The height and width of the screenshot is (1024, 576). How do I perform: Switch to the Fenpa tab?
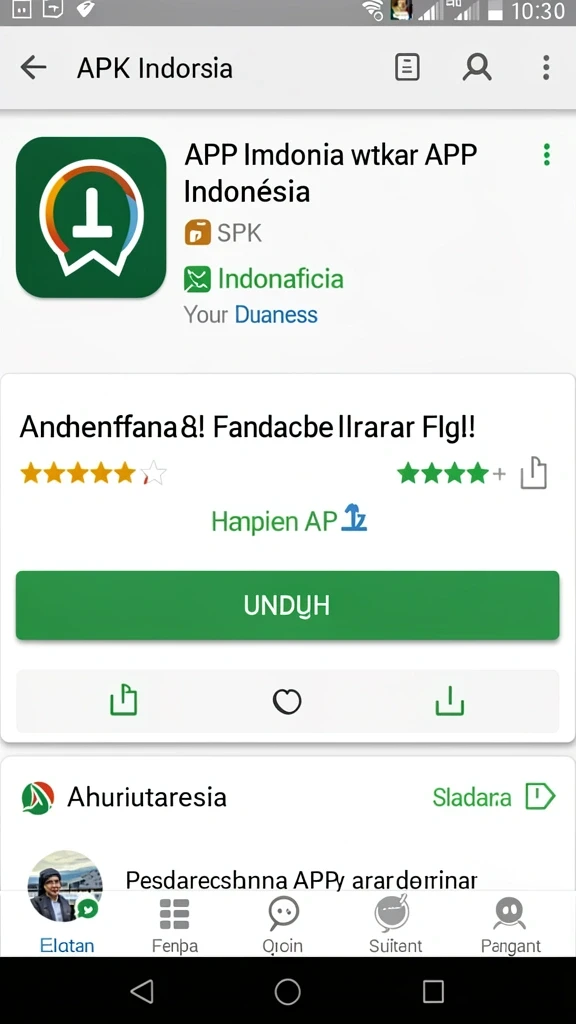point(174,925)
